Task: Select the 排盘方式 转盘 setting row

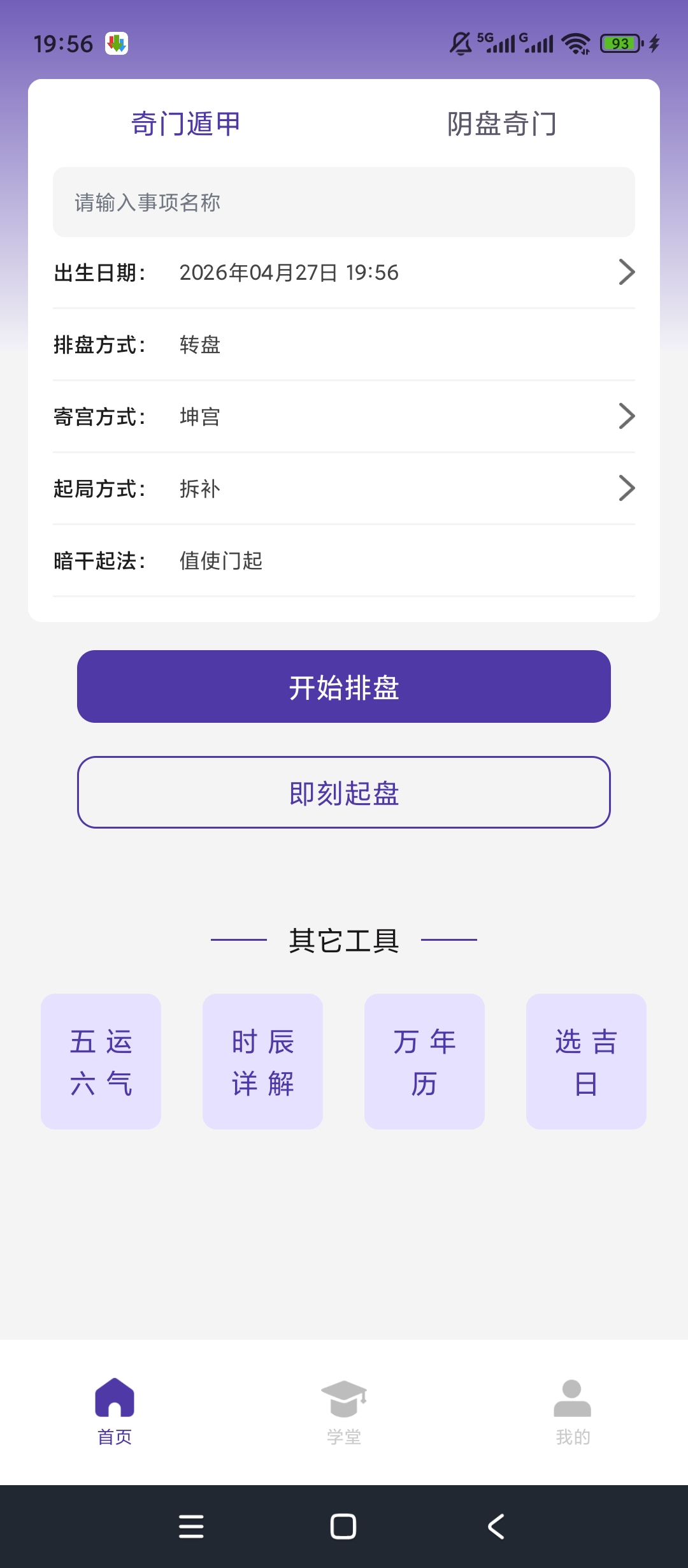Action: click(344, 345)
